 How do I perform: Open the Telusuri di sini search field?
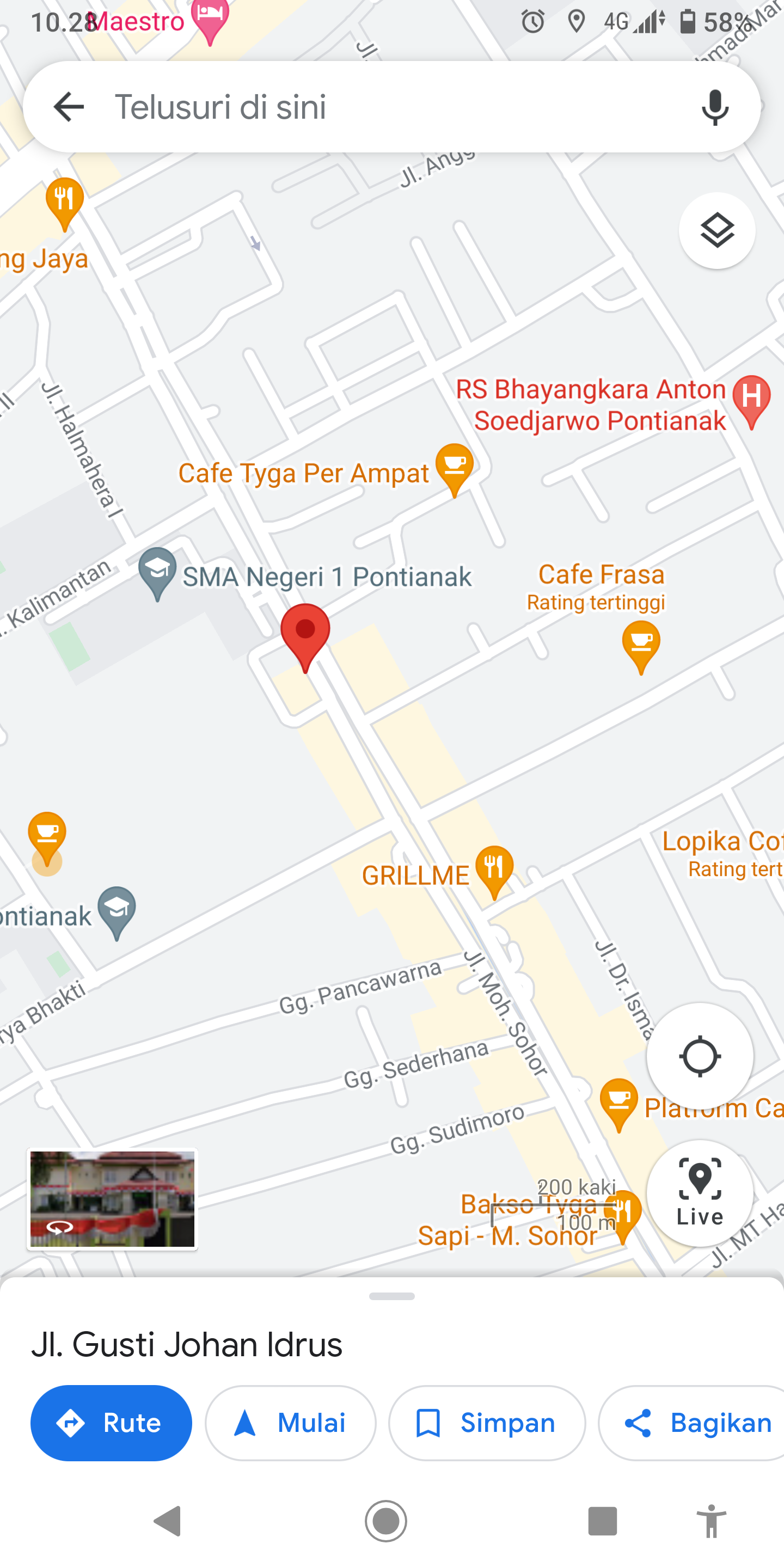[390, 107]
